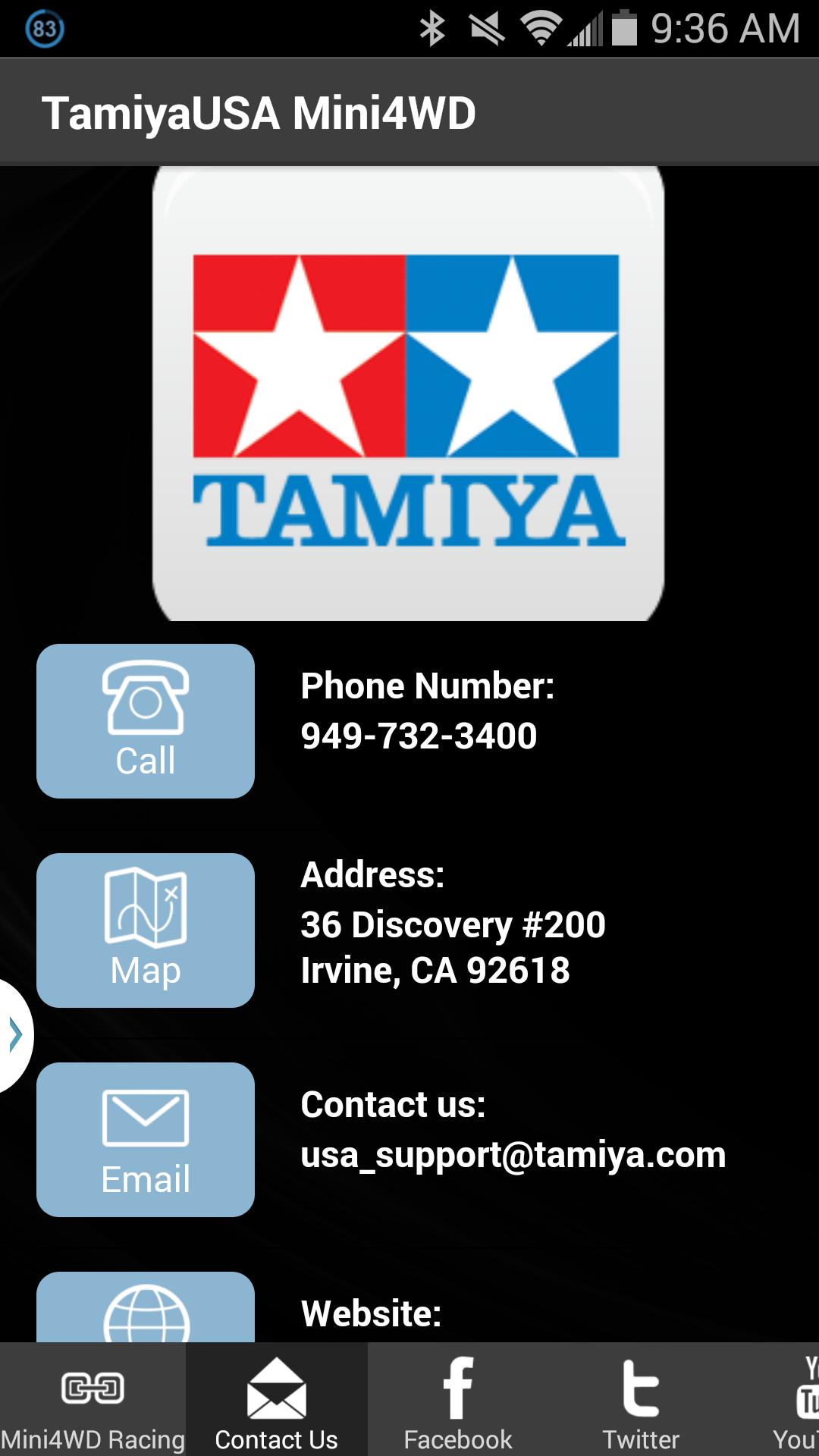819x1456 pixels.
Task: Open the Website globe button
Action: (145, 1309)
